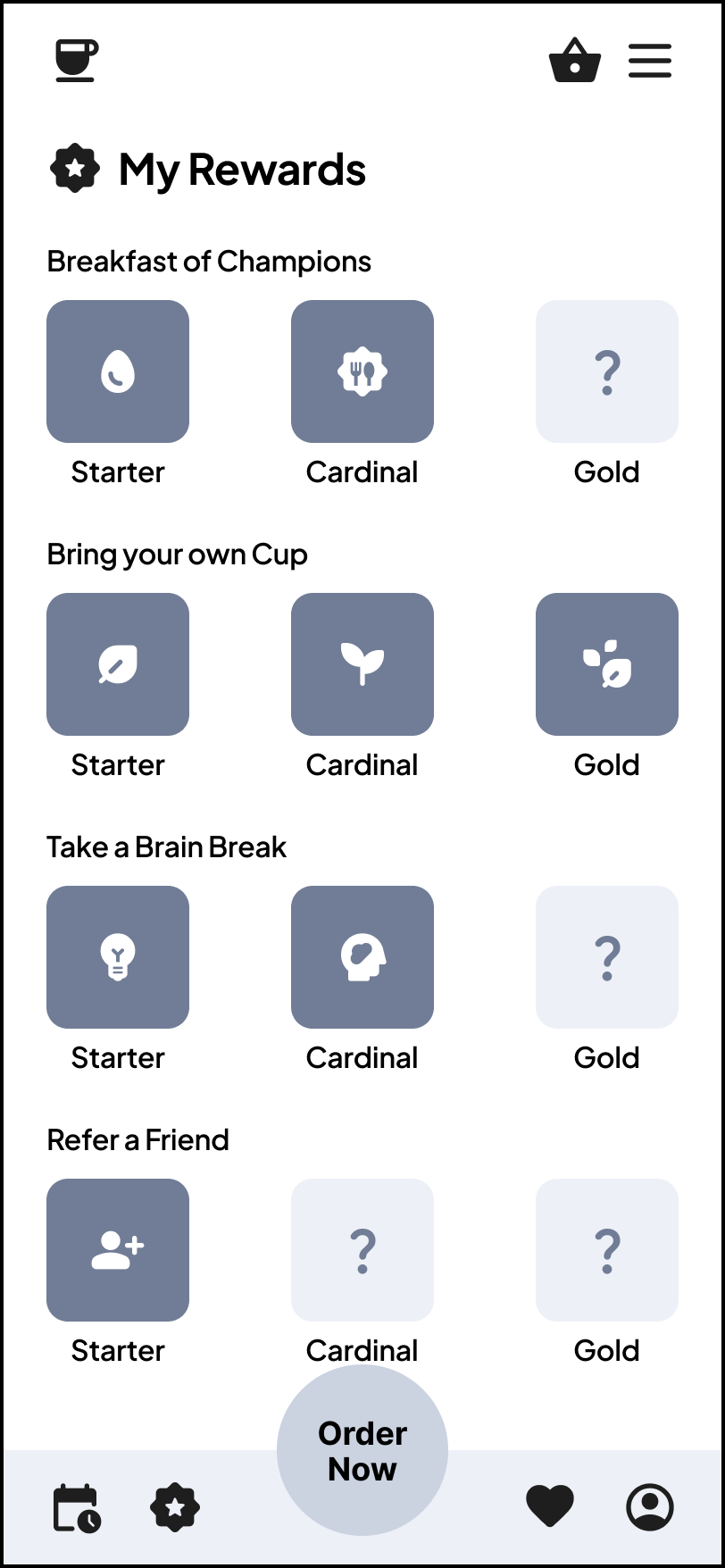View Bring your own Cup Cardinal badge

click(362, 664)
